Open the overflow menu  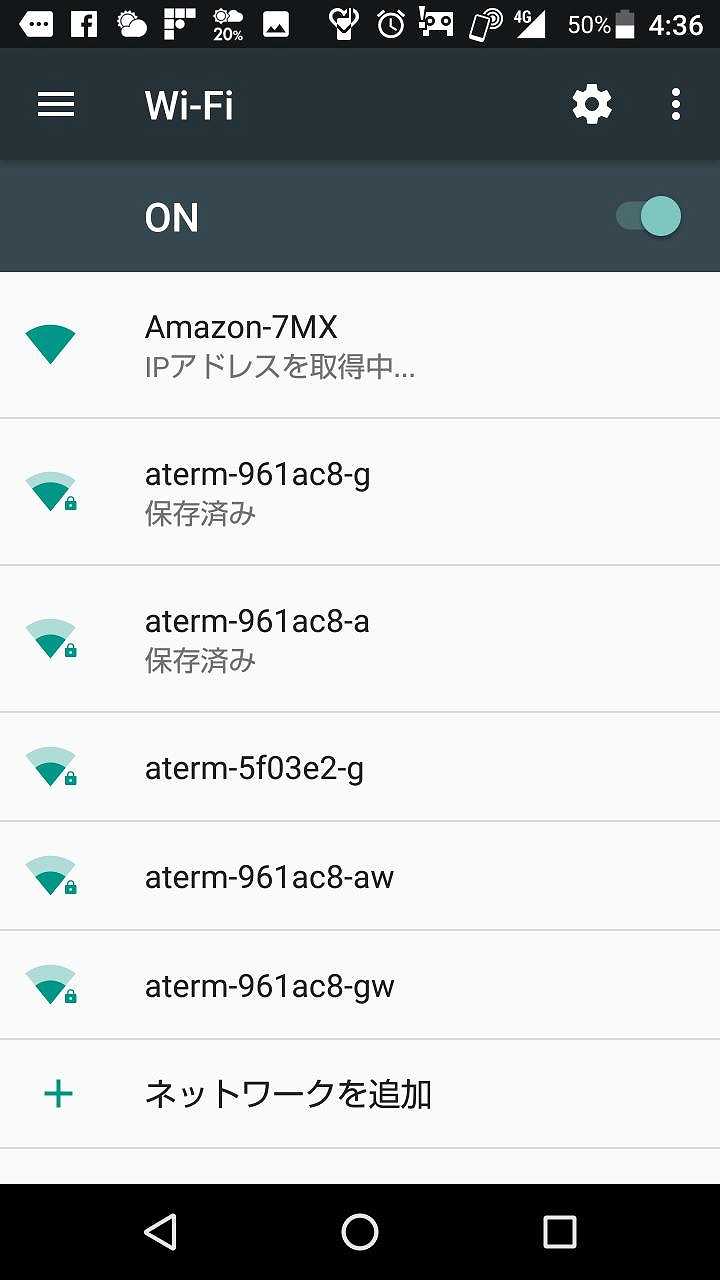pyautogui.click(x=676, y=105)
